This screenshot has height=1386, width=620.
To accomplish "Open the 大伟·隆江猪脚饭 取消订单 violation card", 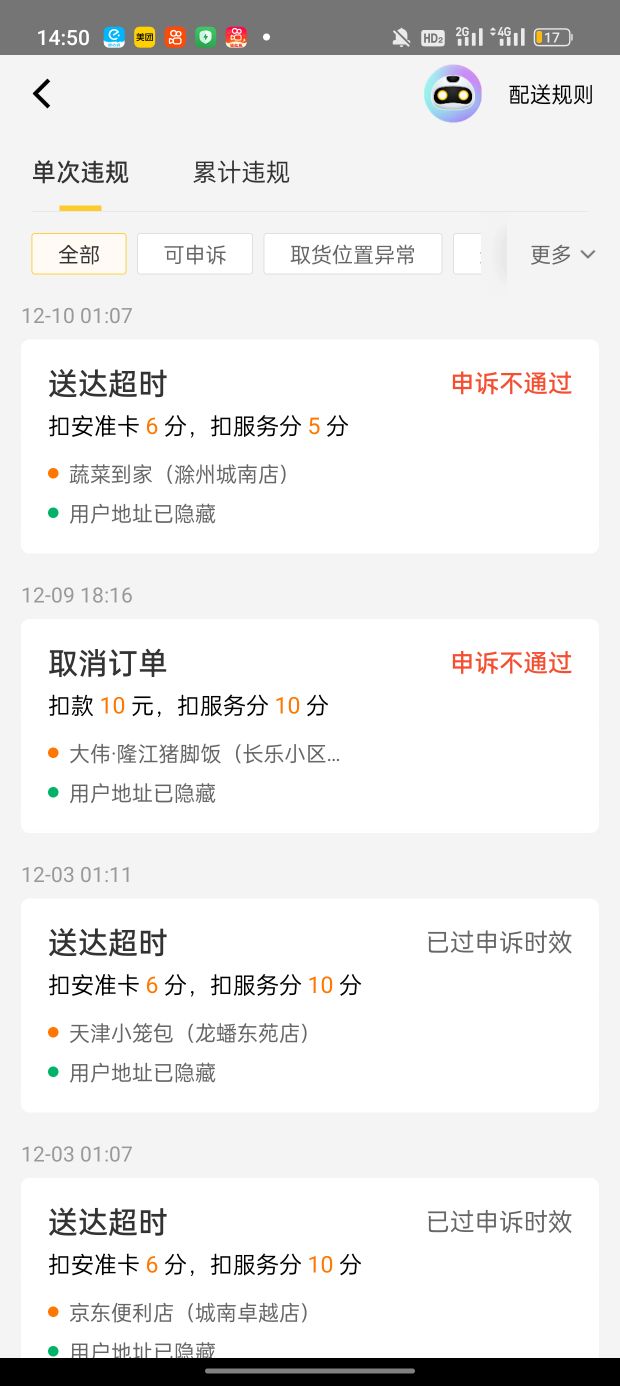I will tap(309, 726).
